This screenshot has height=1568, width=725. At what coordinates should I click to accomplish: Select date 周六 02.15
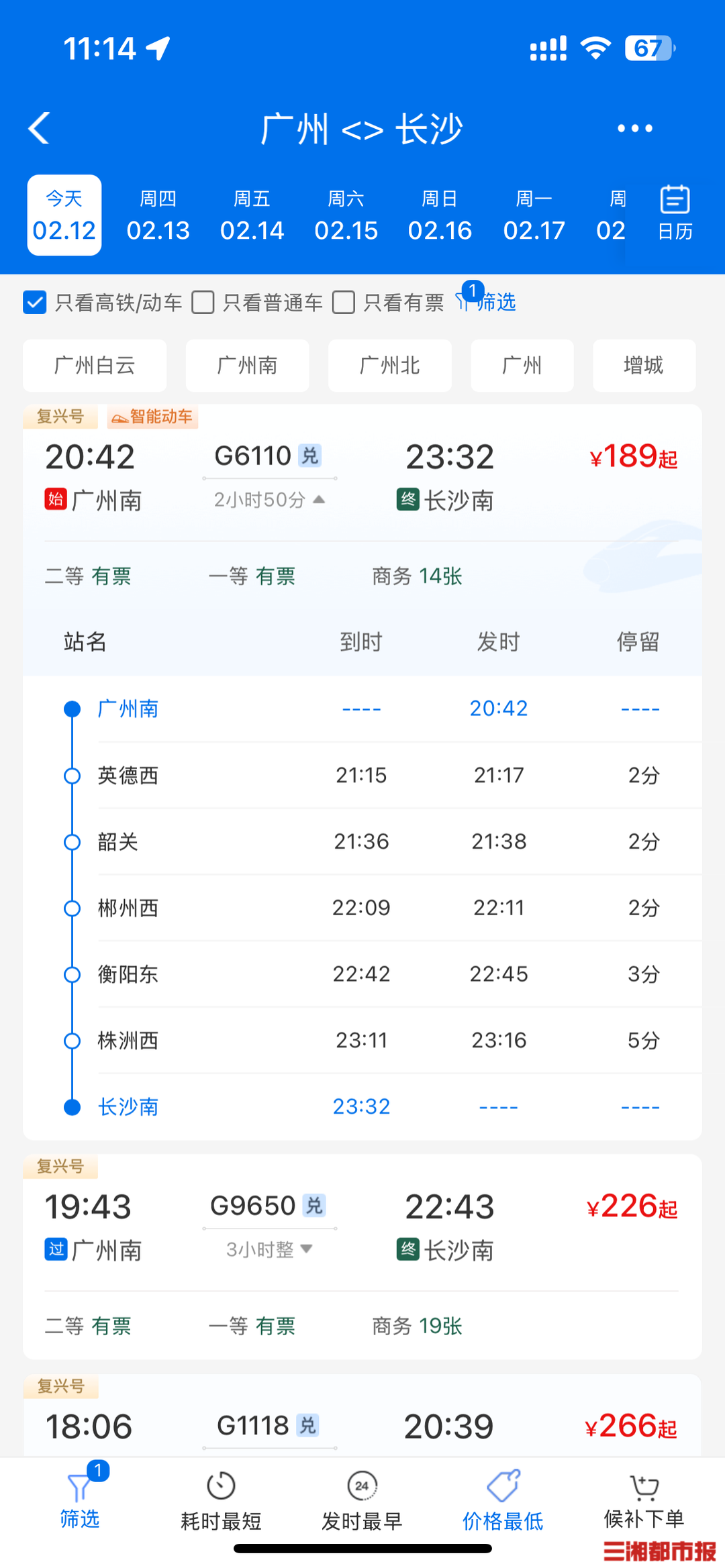(346, 216)
